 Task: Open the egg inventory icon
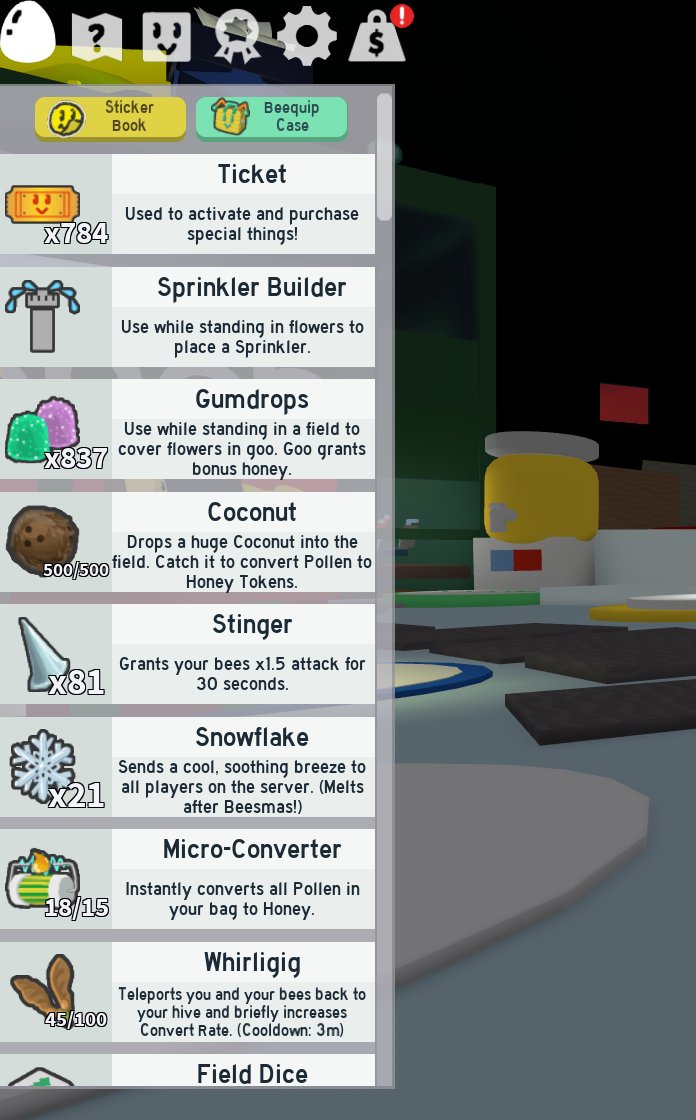[x=27, y=31]
